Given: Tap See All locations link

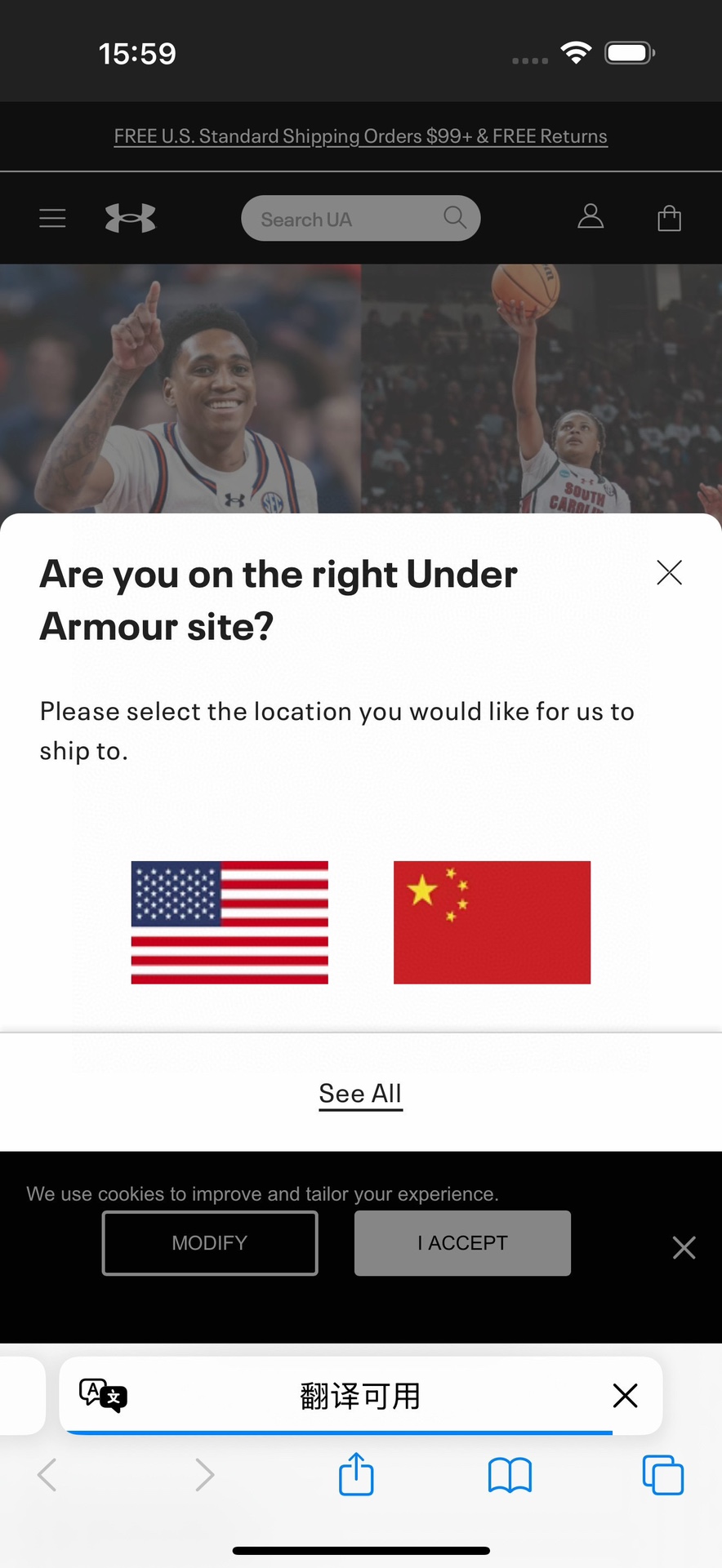Looking at the screenshot, I should coord(360,1094).
